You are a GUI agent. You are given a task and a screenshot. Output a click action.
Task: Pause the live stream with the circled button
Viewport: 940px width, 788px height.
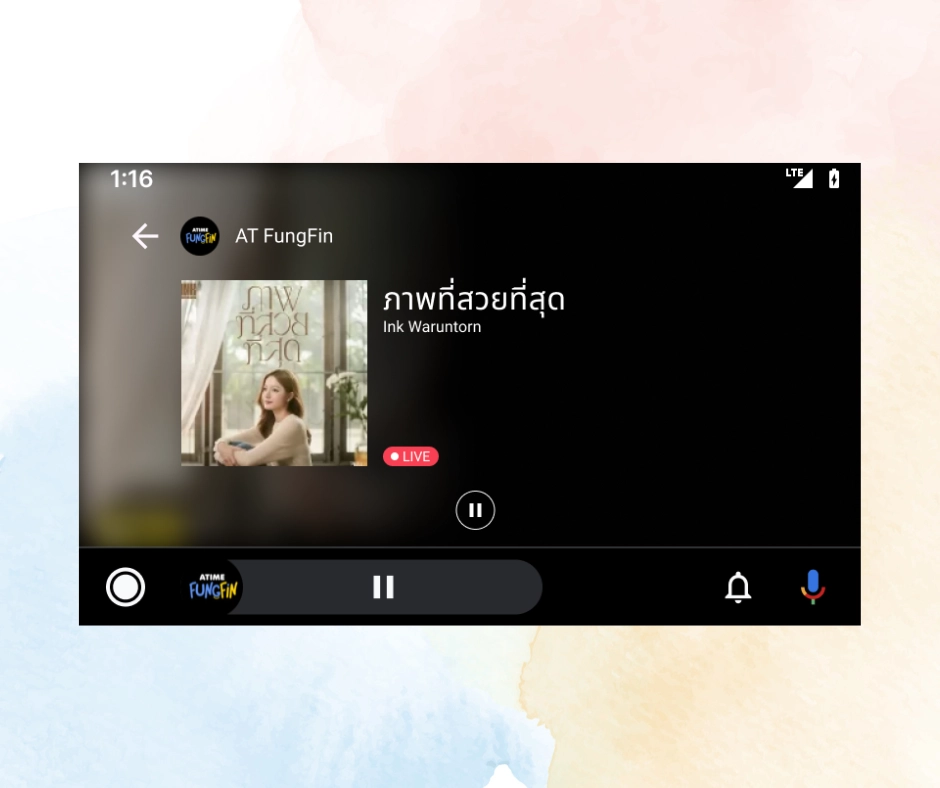click(475, 511)
